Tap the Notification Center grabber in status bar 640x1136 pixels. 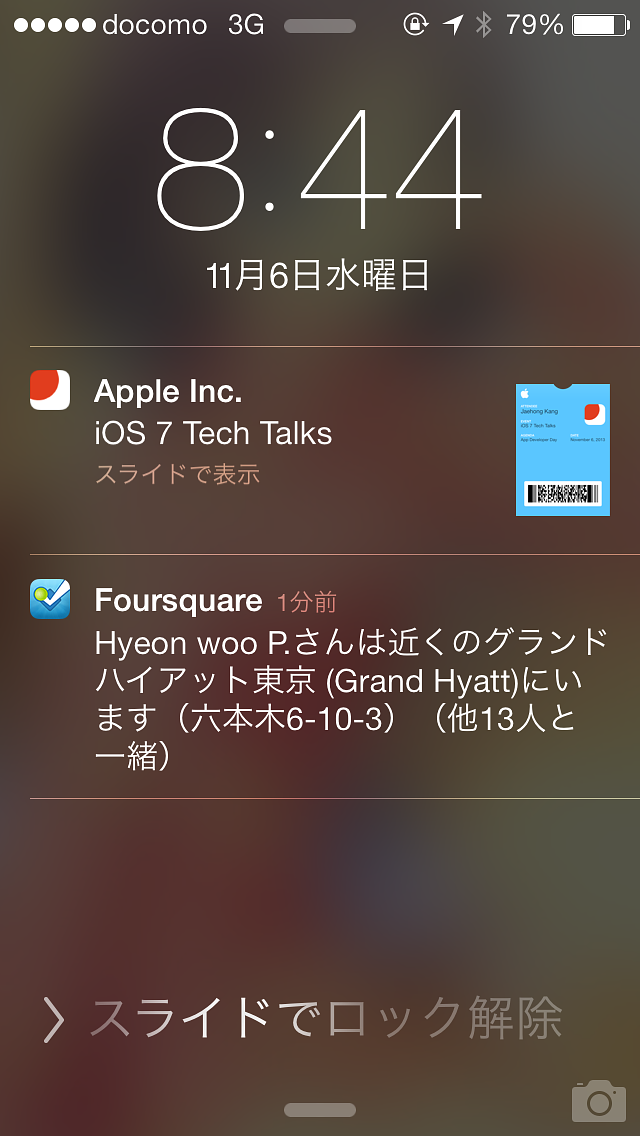(x=320, y=26)
